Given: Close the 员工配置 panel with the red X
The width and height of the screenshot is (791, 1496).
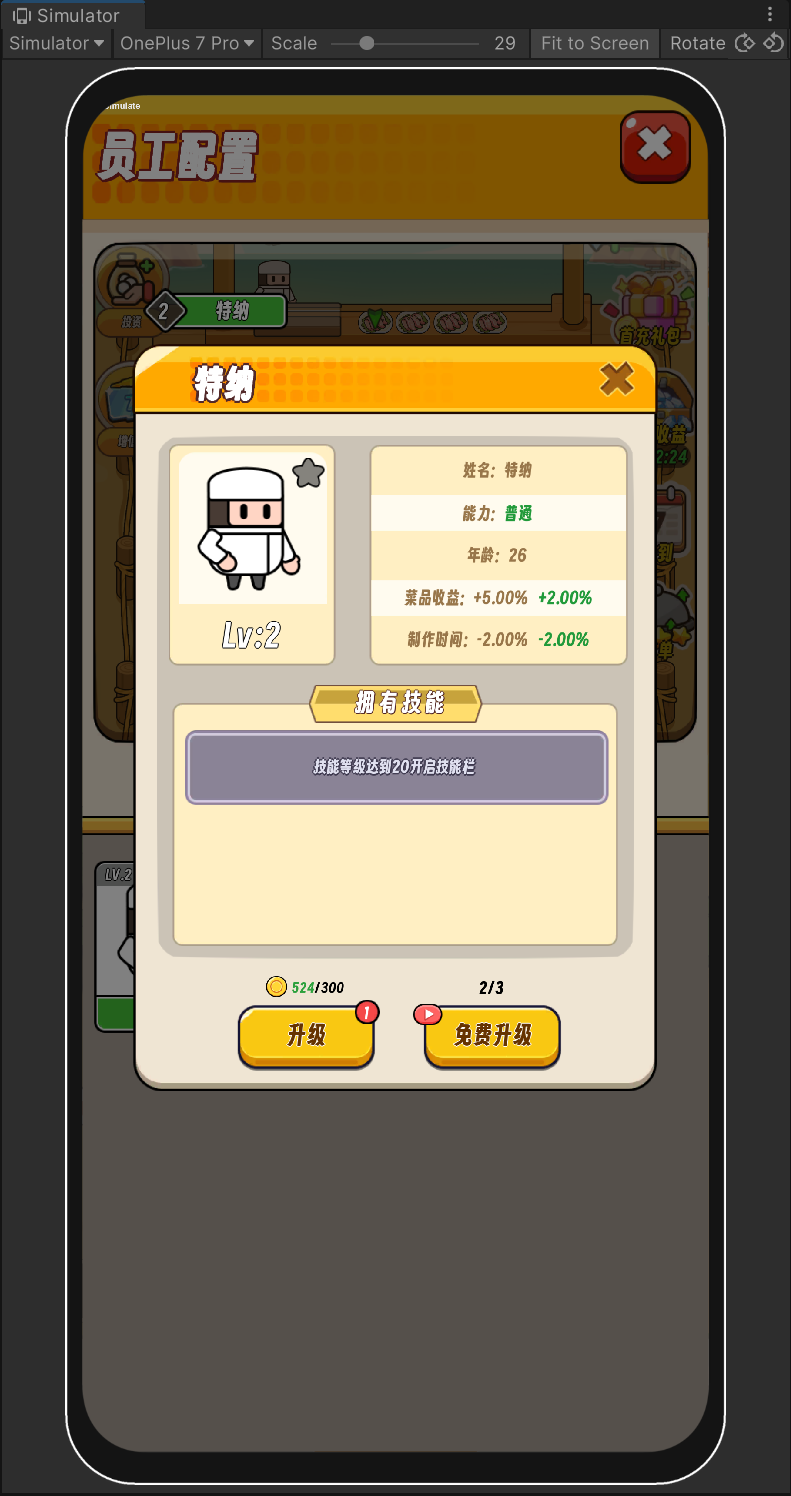Looking at the screenshot, I should click(x=655, y=146).
